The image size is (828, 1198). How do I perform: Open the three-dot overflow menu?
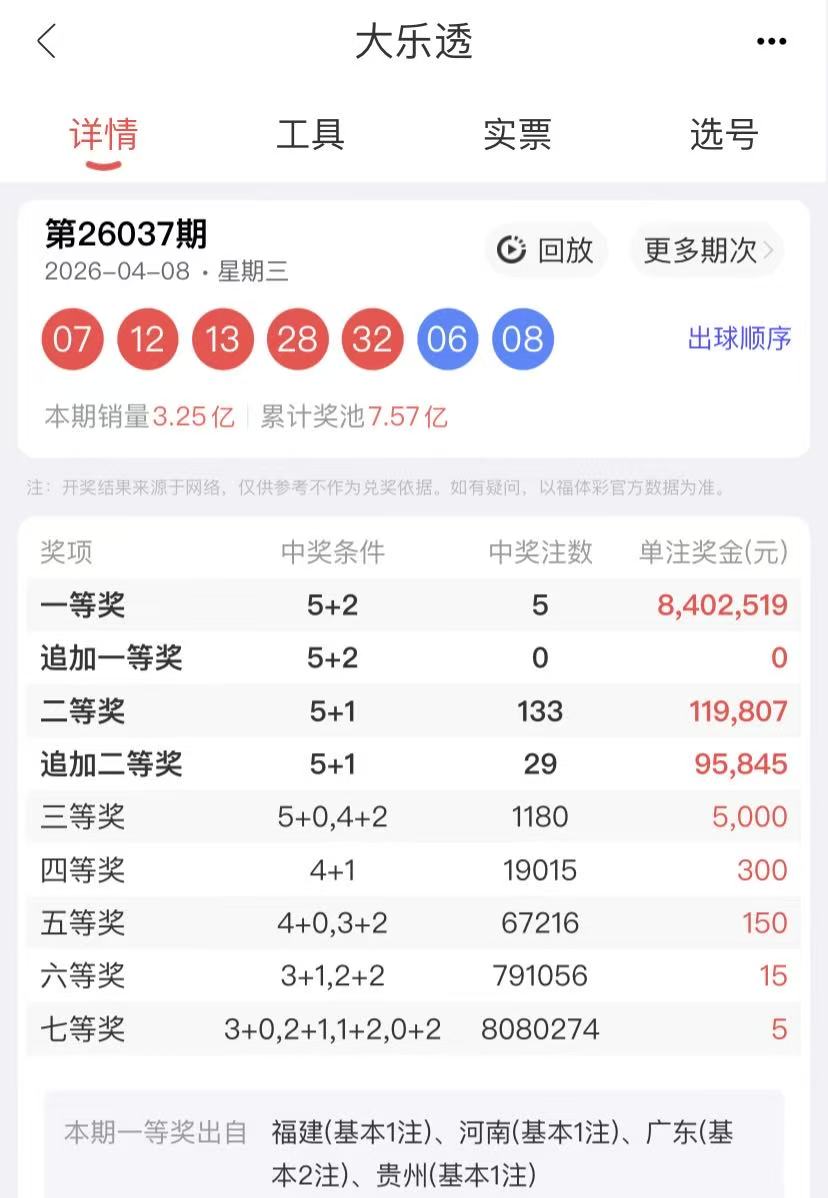coord(771,42)
